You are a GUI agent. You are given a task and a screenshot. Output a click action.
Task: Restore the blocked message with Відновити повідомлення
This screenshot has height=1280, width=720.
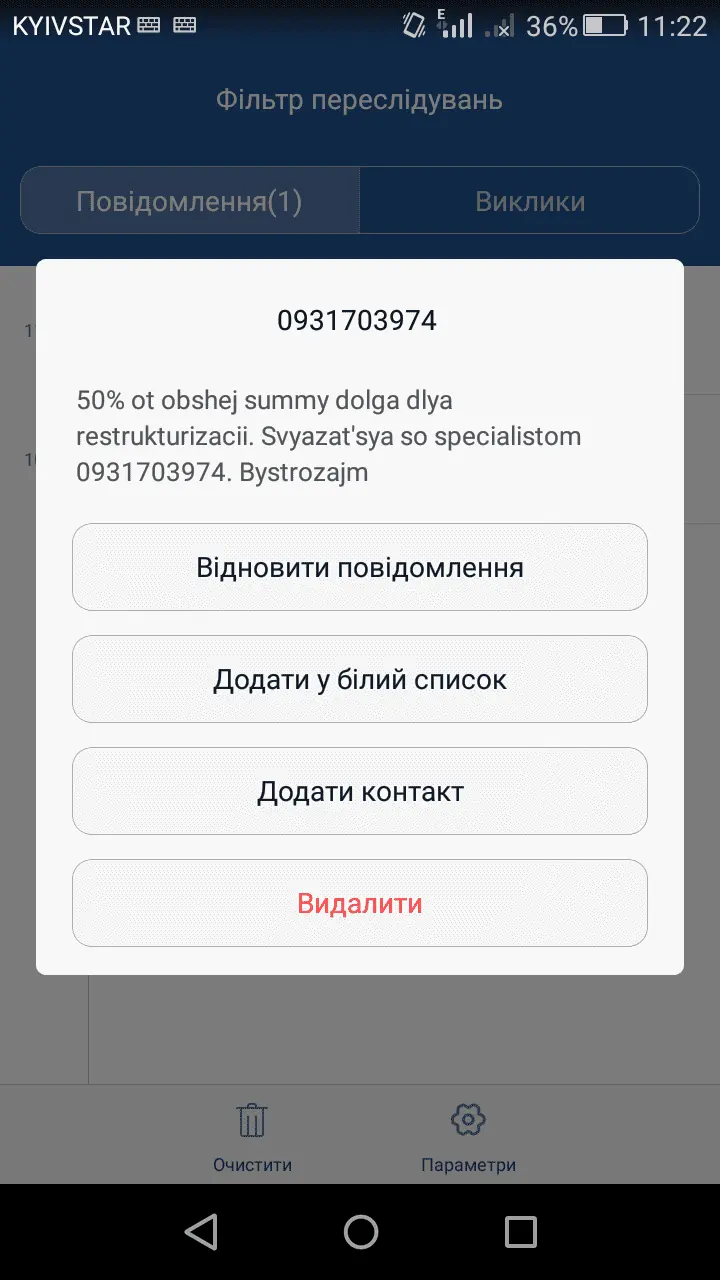coord(360,567)
